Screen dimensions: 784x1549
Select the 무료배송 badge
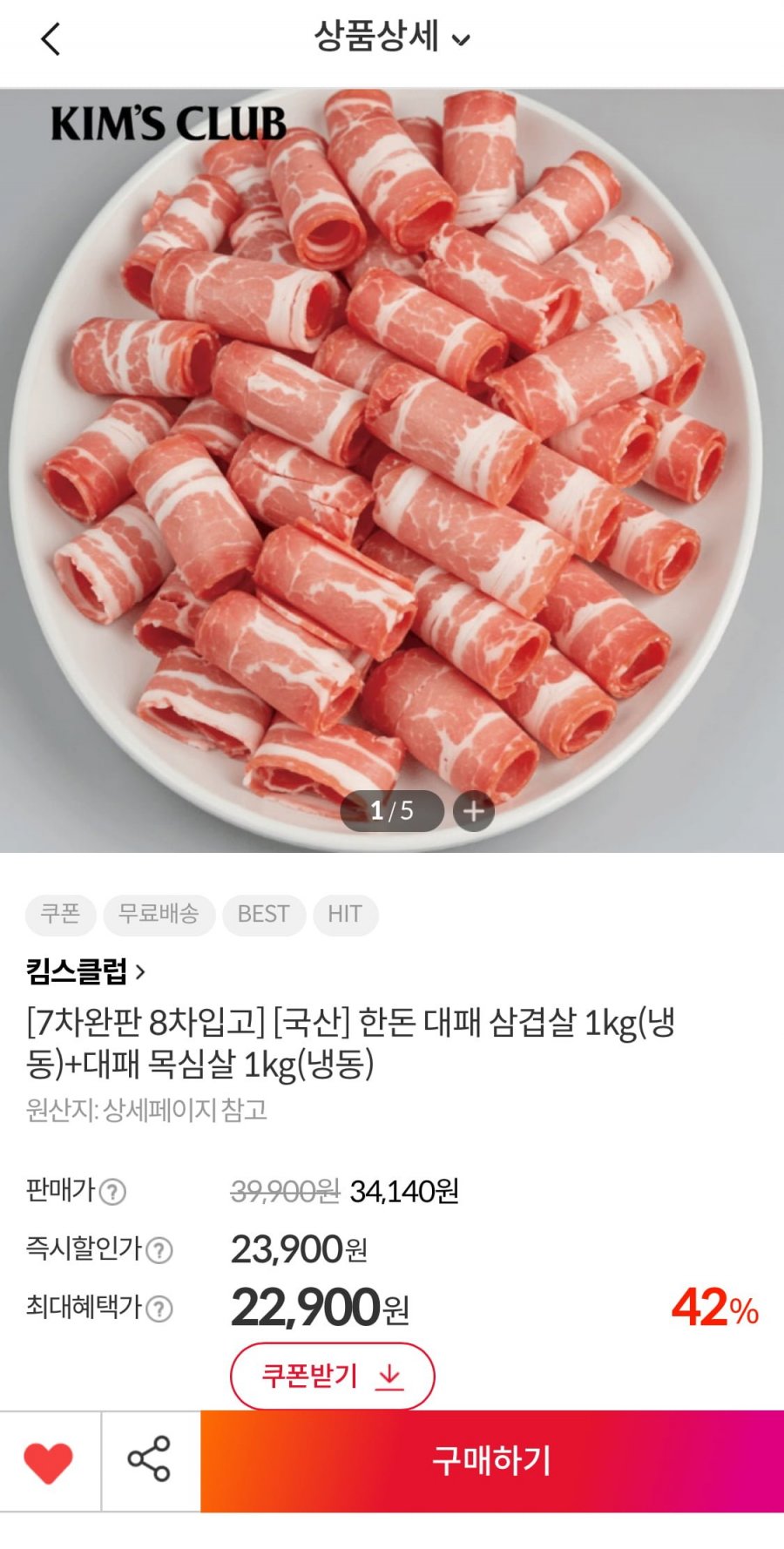(x=160, y=915)
